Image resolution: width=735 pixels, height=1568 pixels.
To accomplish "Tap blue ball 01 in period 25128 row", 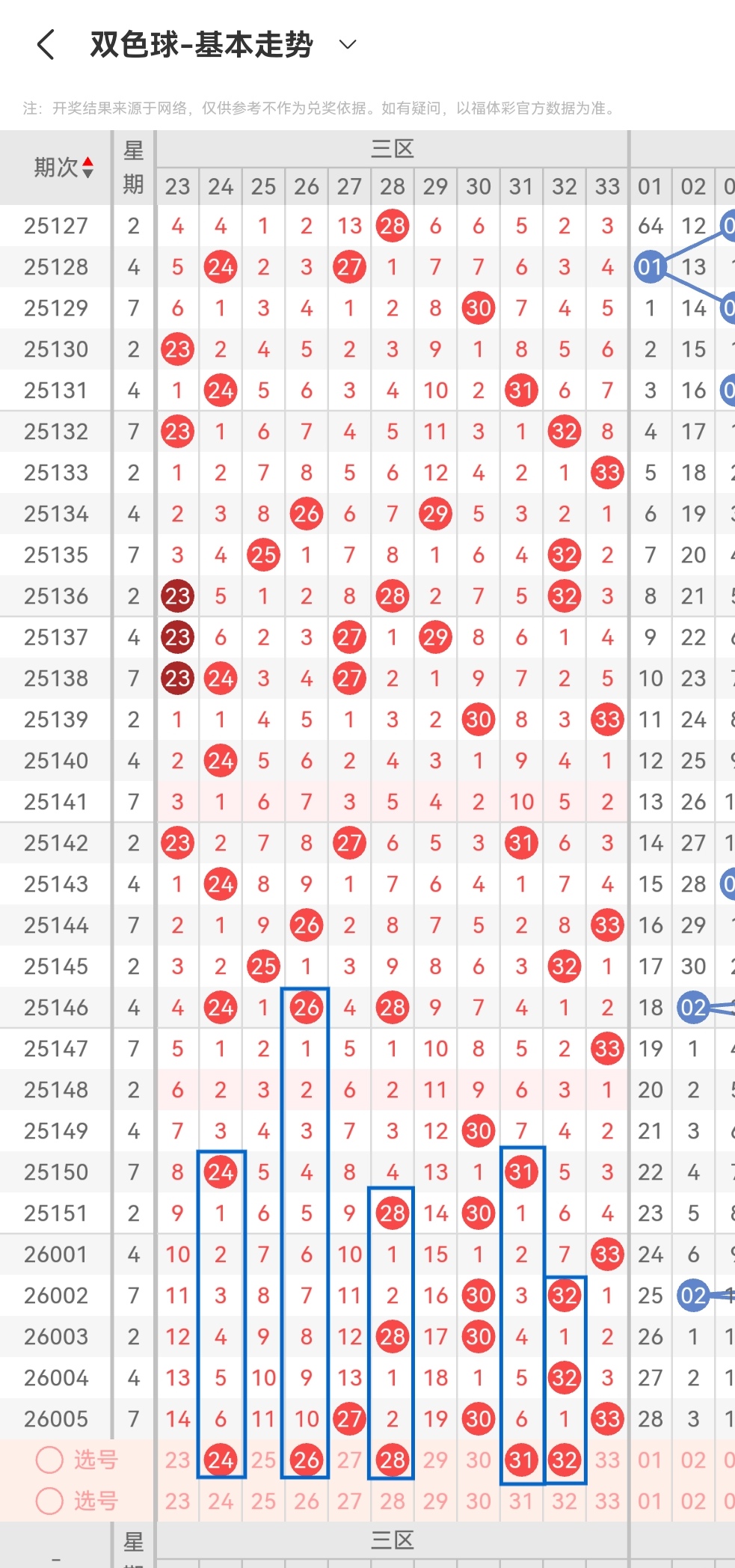I will 650,266.
